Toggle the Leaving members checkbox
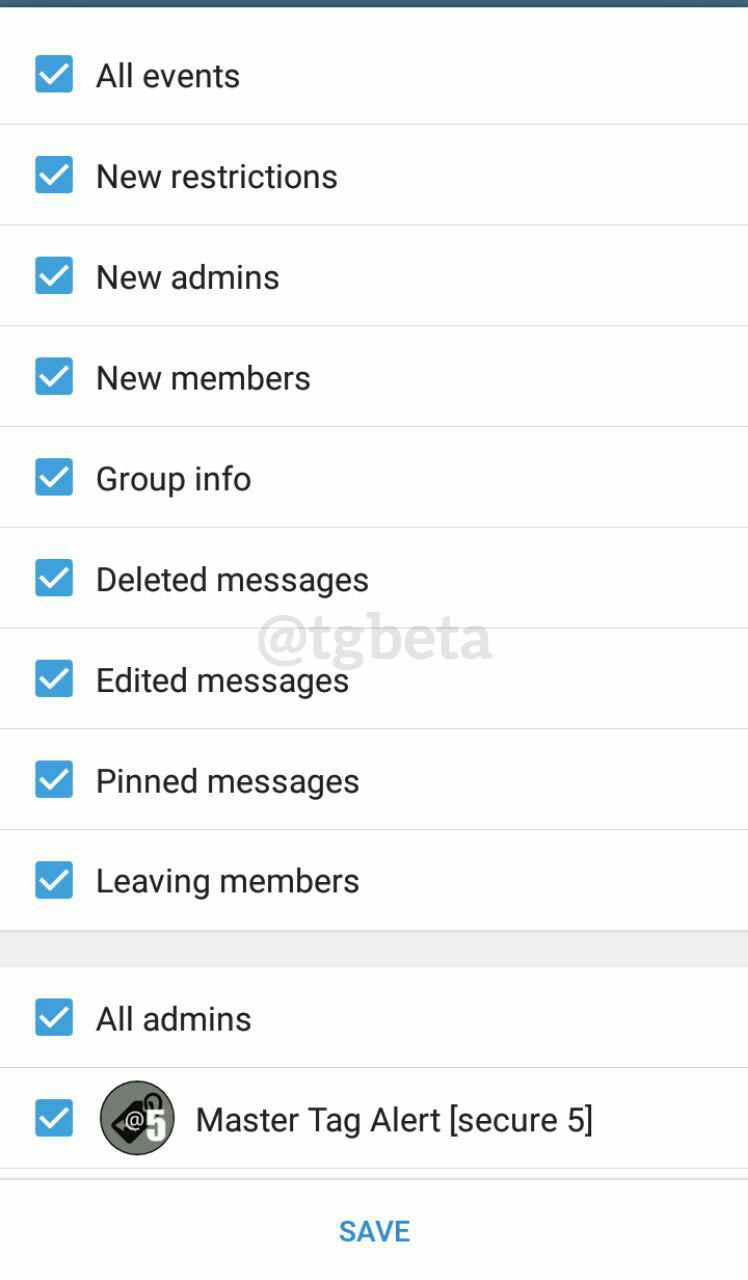 click(x=54, y=881)
